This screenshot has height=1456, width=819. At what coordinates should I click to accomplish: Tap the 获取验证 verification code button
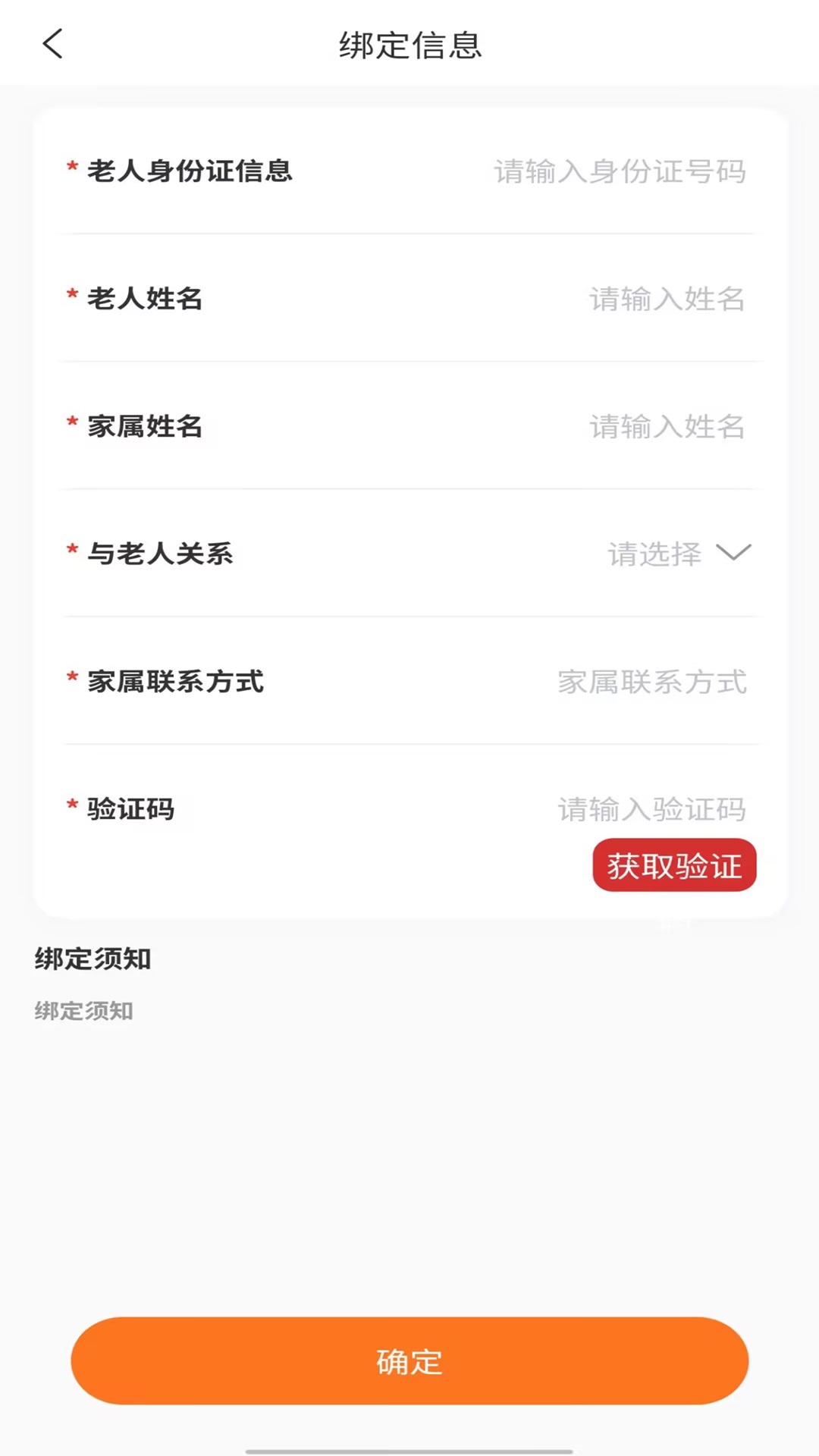(674, 865)
